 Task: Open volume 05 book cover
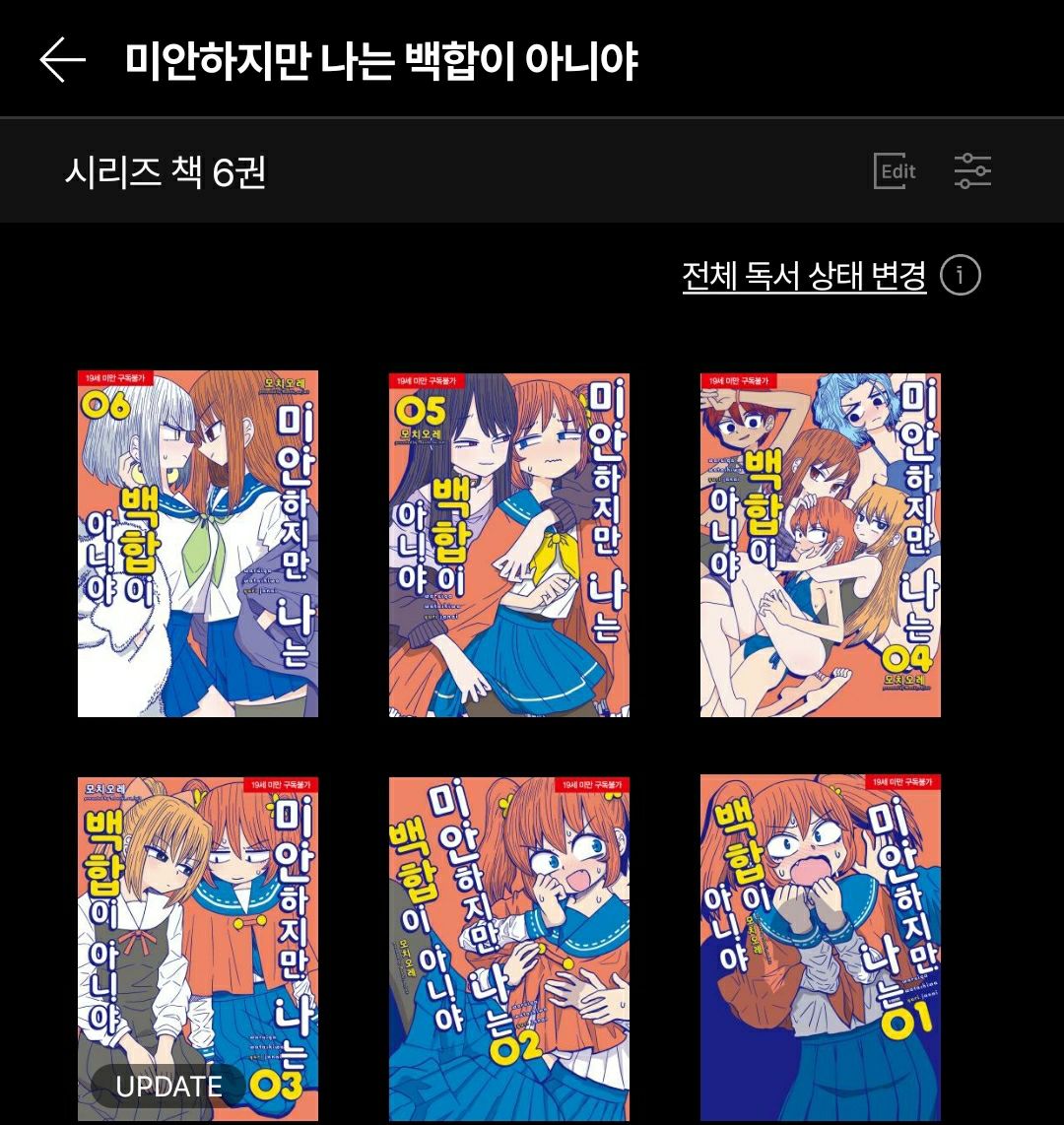point(509,544)
